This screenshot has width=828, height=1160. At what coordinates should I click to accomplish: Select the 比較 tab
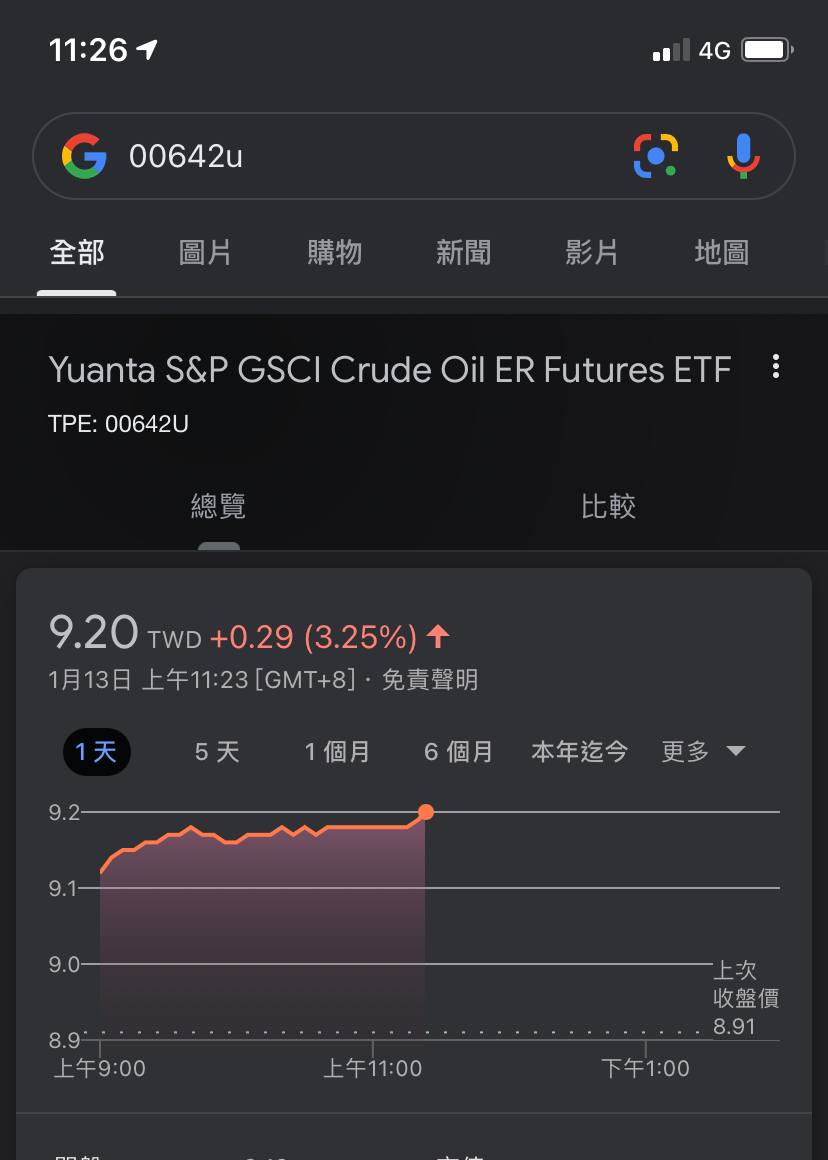coord(608,506)
